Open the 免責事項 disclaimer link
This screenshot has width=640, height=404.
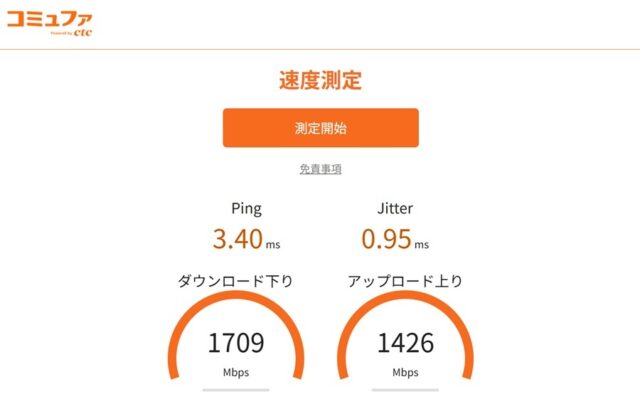(x=320, y=169)
